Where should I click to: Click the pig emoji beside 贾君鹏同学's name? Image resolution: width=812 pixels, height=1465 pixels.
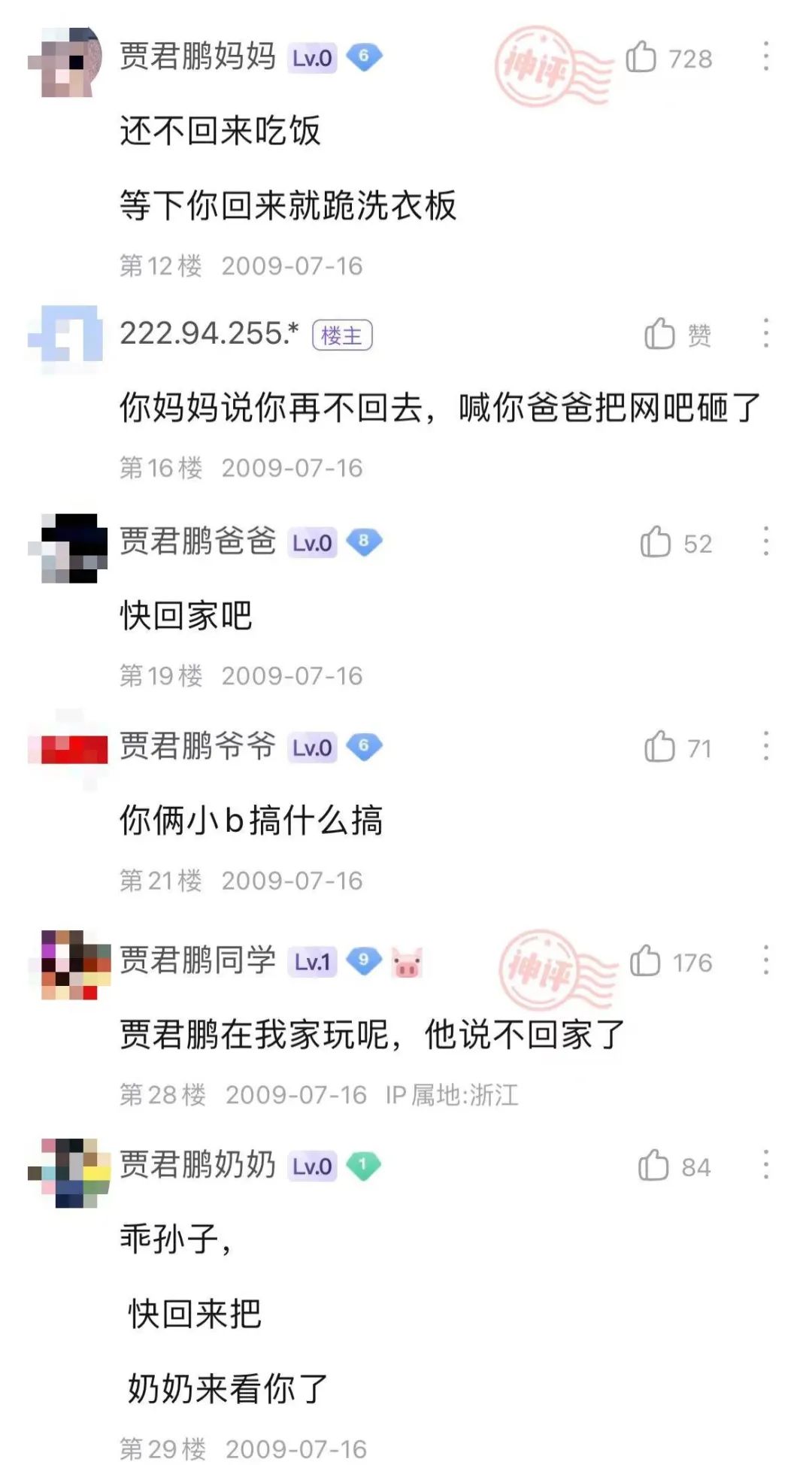click(408, 960)
